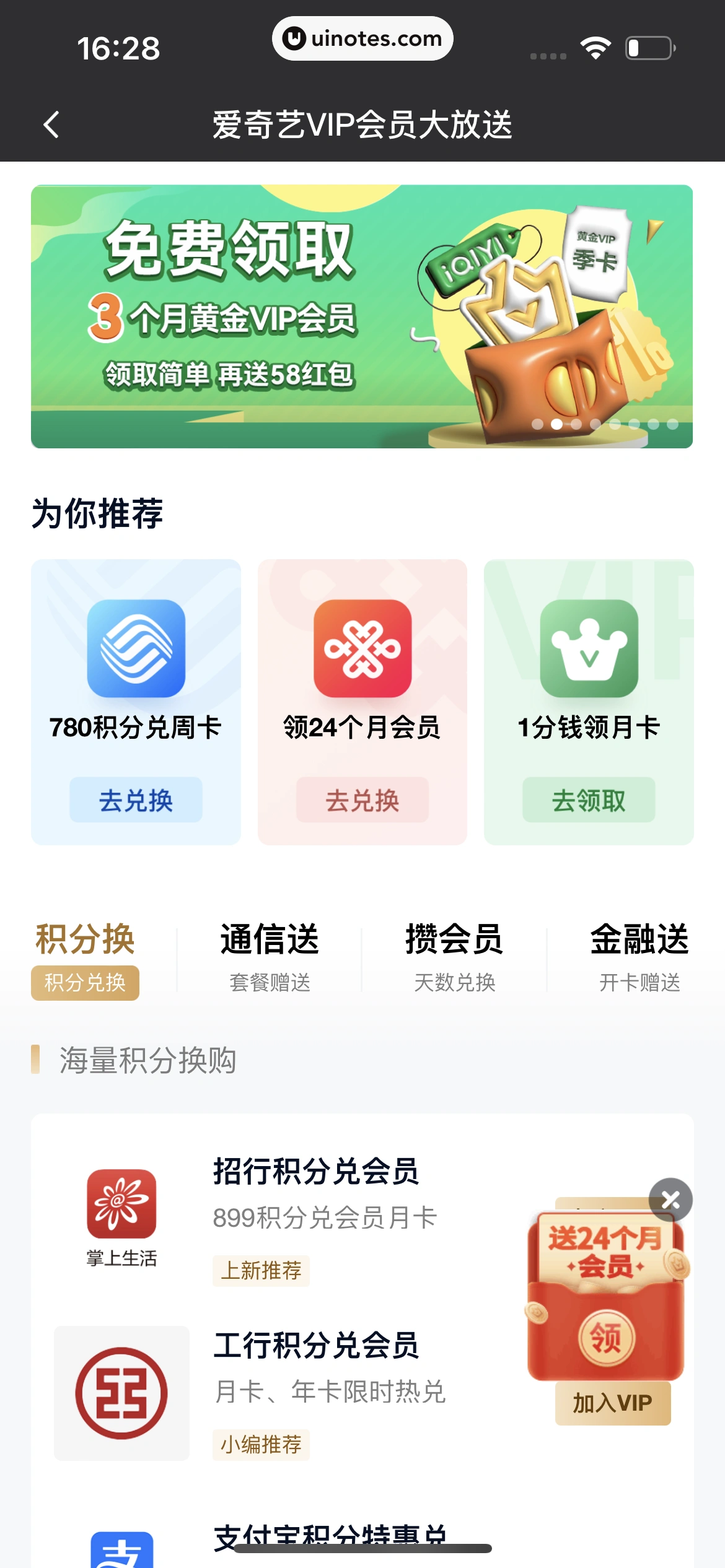Dismiss the 送24个月会员 floating ad
The image size is (725, 1568).
tap(670, 1199)
